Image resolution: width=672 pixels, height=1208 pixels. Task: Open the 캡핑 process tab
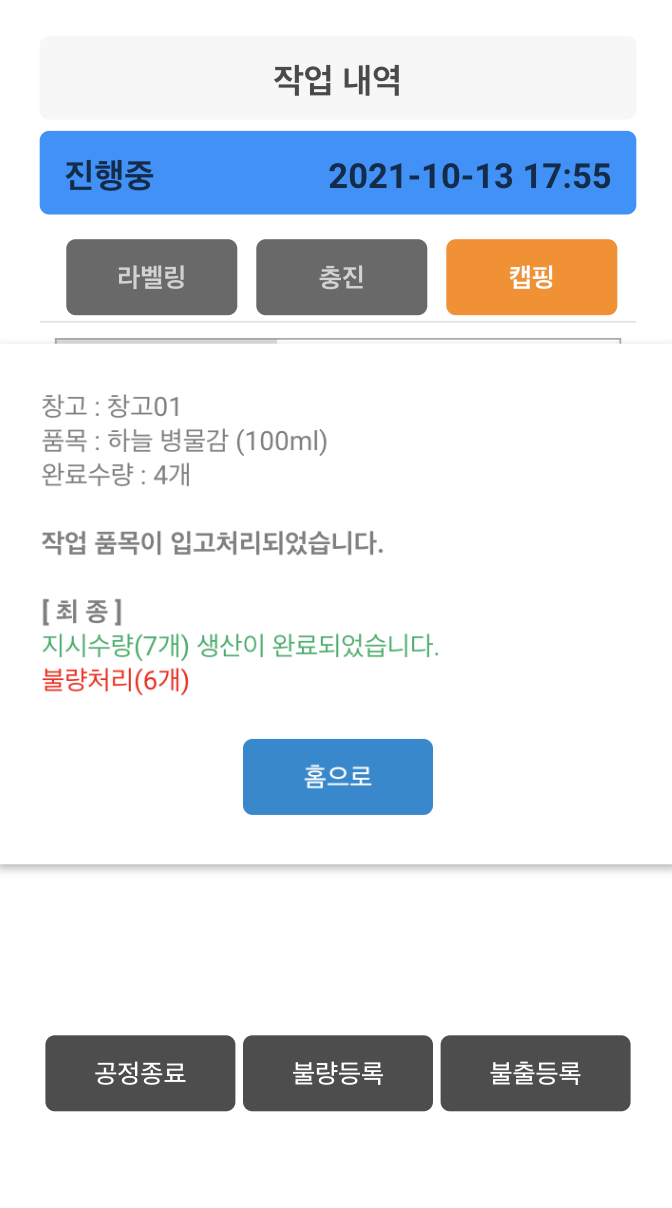[532, 277]
